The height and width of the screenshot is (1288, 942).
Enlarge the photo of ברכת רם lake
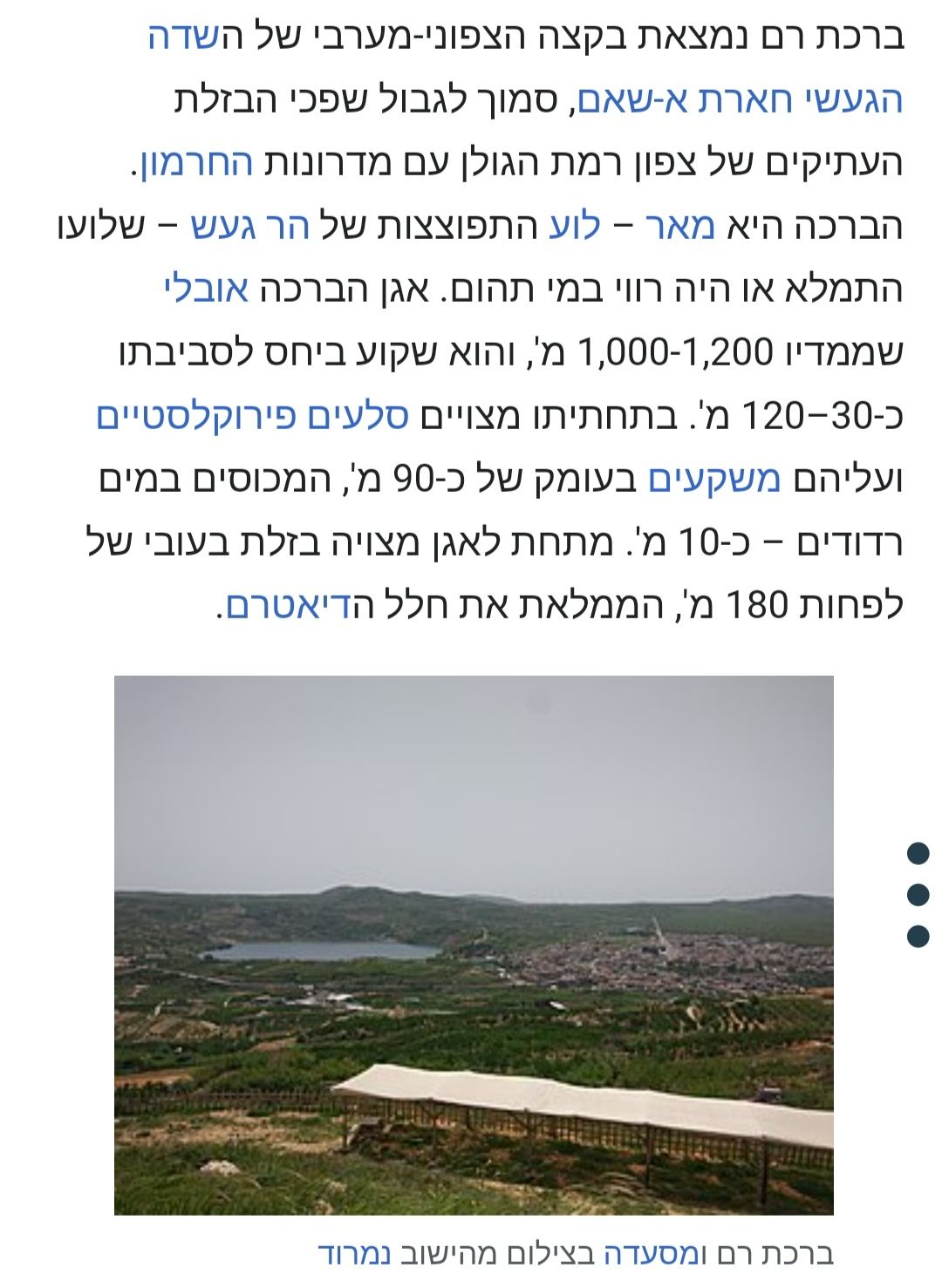pos(474,944)
